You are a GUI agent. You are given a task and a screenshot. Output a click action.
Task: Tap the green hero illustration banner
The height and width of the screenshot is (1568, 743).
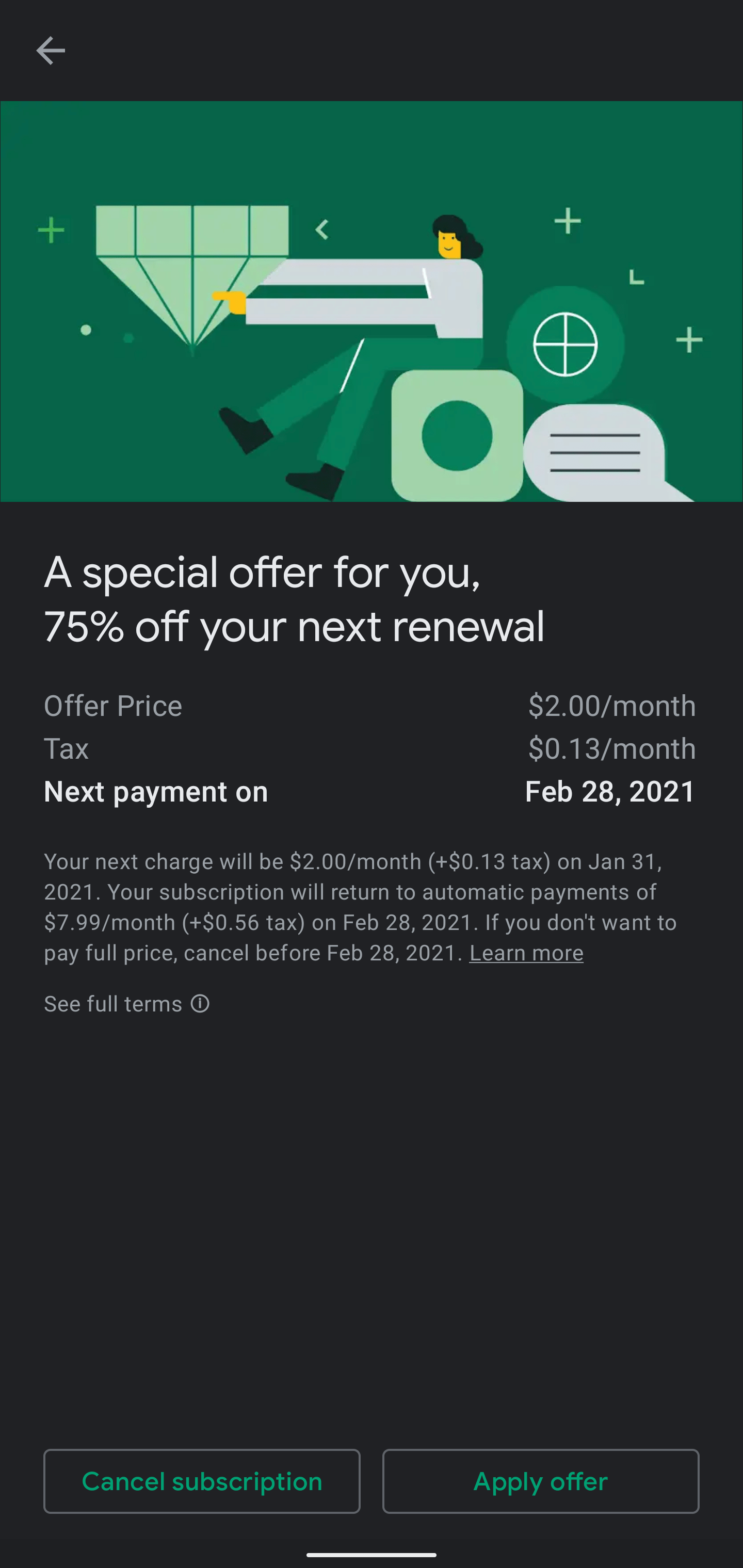coord(372,301)
